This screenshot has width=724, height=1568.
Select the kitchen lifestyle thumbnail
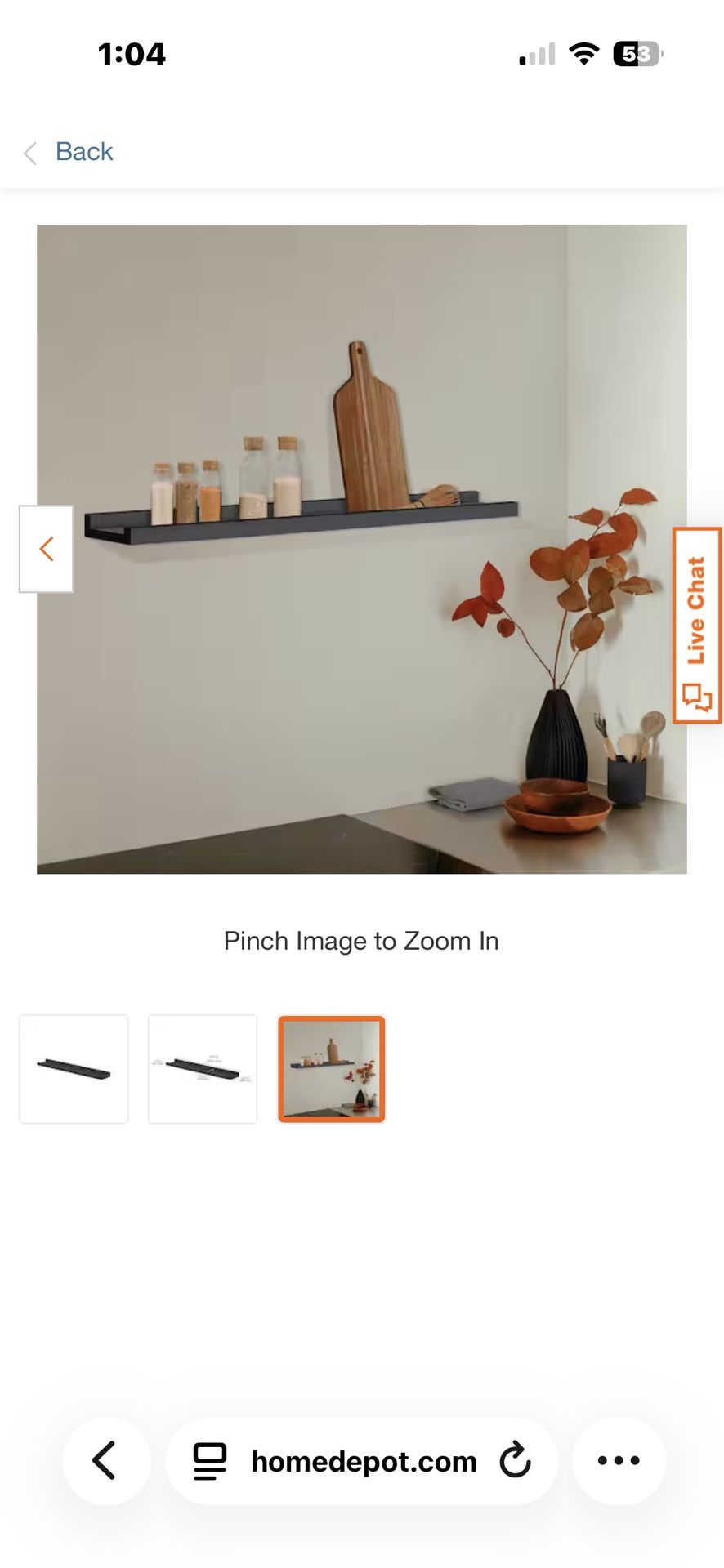331,1069
